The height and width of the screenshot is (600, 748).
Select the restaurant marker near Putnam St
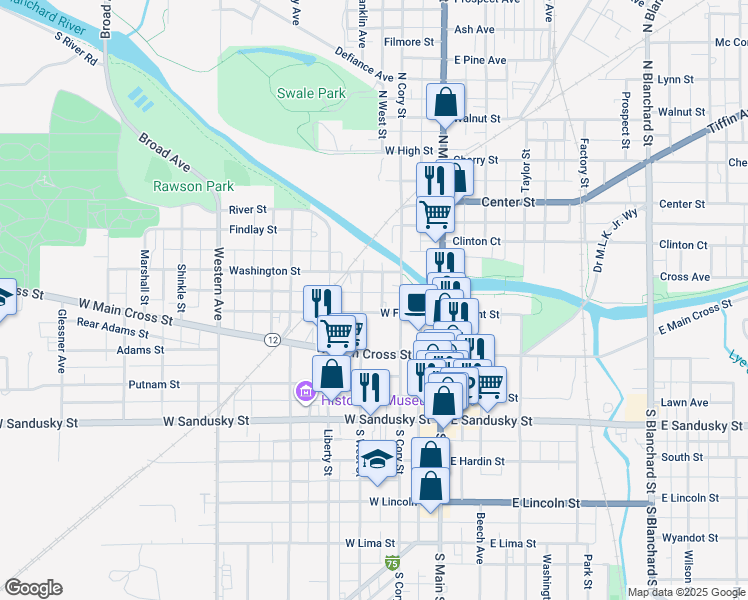click(x=370, y=386)
